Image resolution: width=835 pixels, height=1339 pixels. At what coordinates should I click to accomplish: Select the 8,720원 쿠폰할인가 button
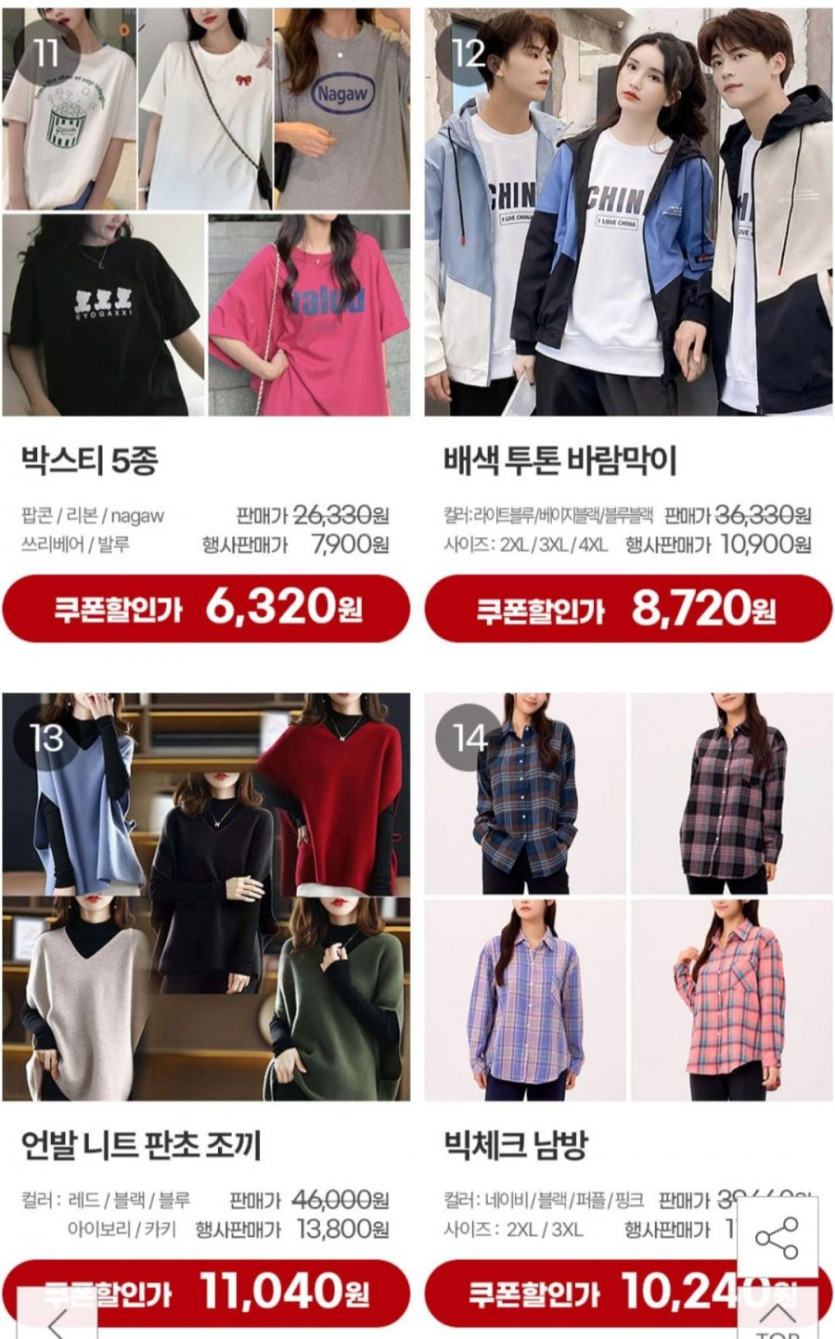tap(628, 608)
